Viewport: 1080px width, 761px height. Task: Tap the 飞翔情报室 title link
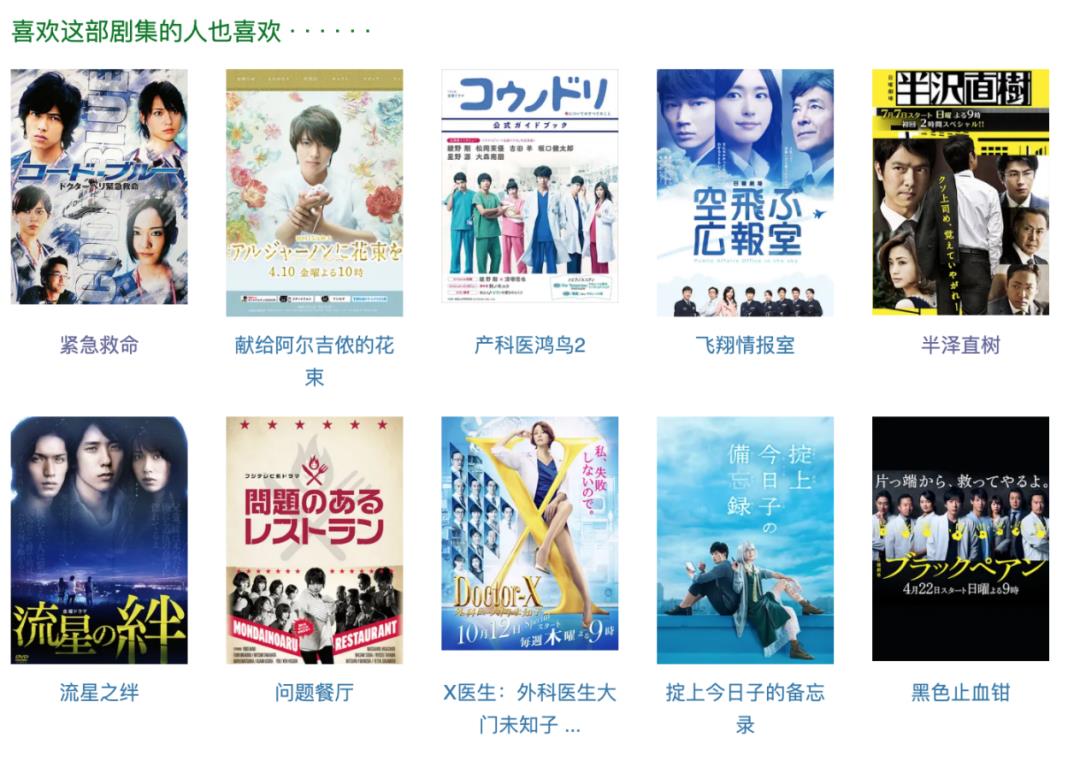(745, 345)
